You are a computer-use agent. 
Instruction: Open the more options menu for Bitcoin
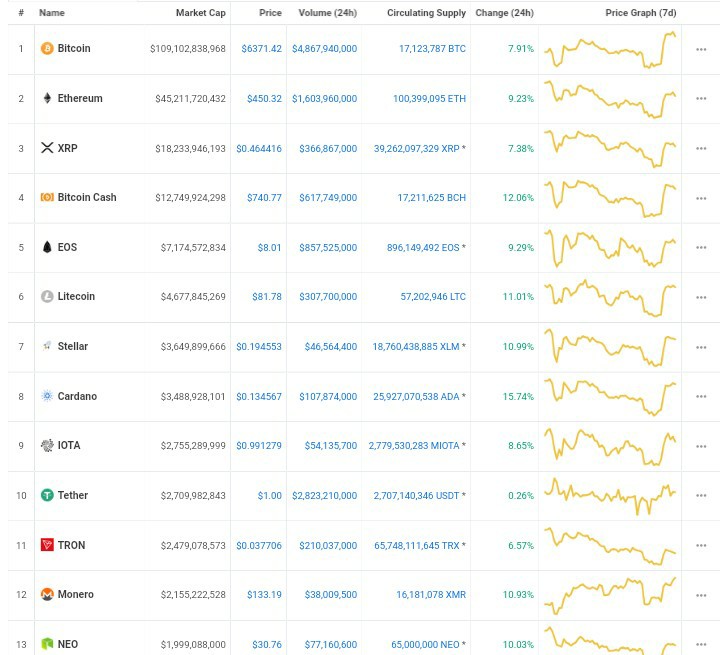[701, 49]
